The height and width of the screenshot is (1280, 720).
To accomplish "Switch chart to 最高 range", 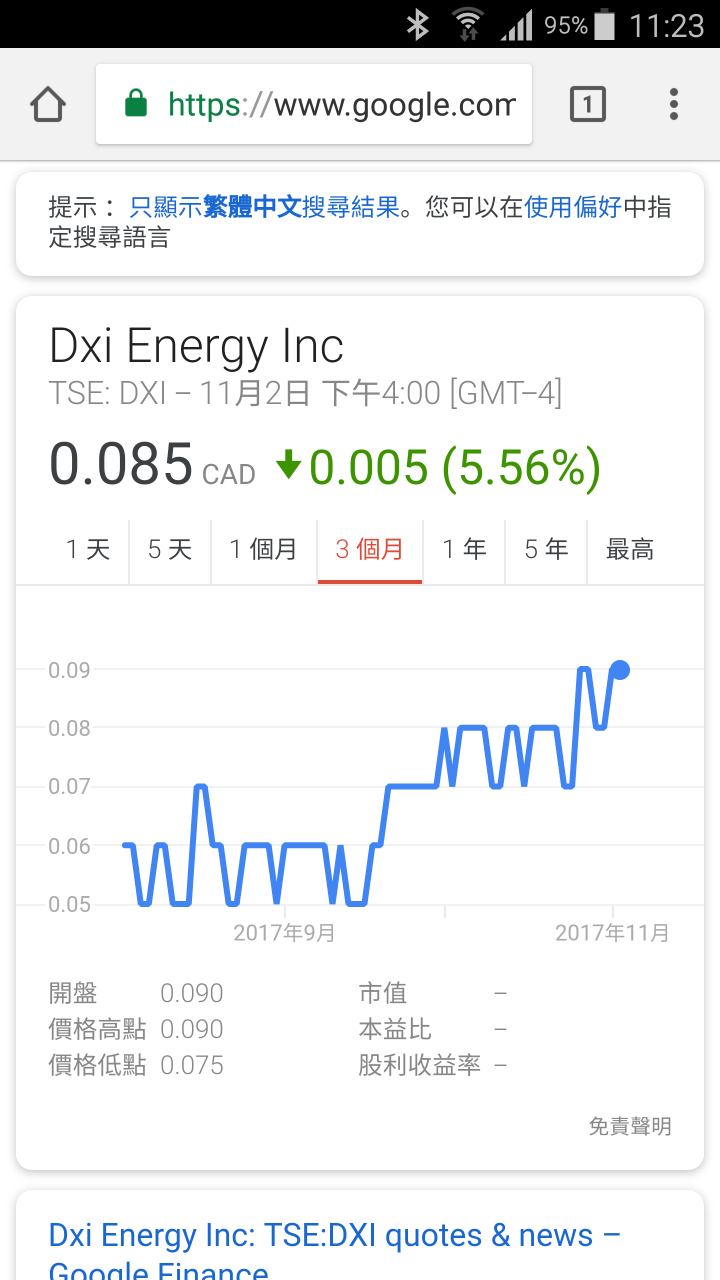I will [630, 550].
